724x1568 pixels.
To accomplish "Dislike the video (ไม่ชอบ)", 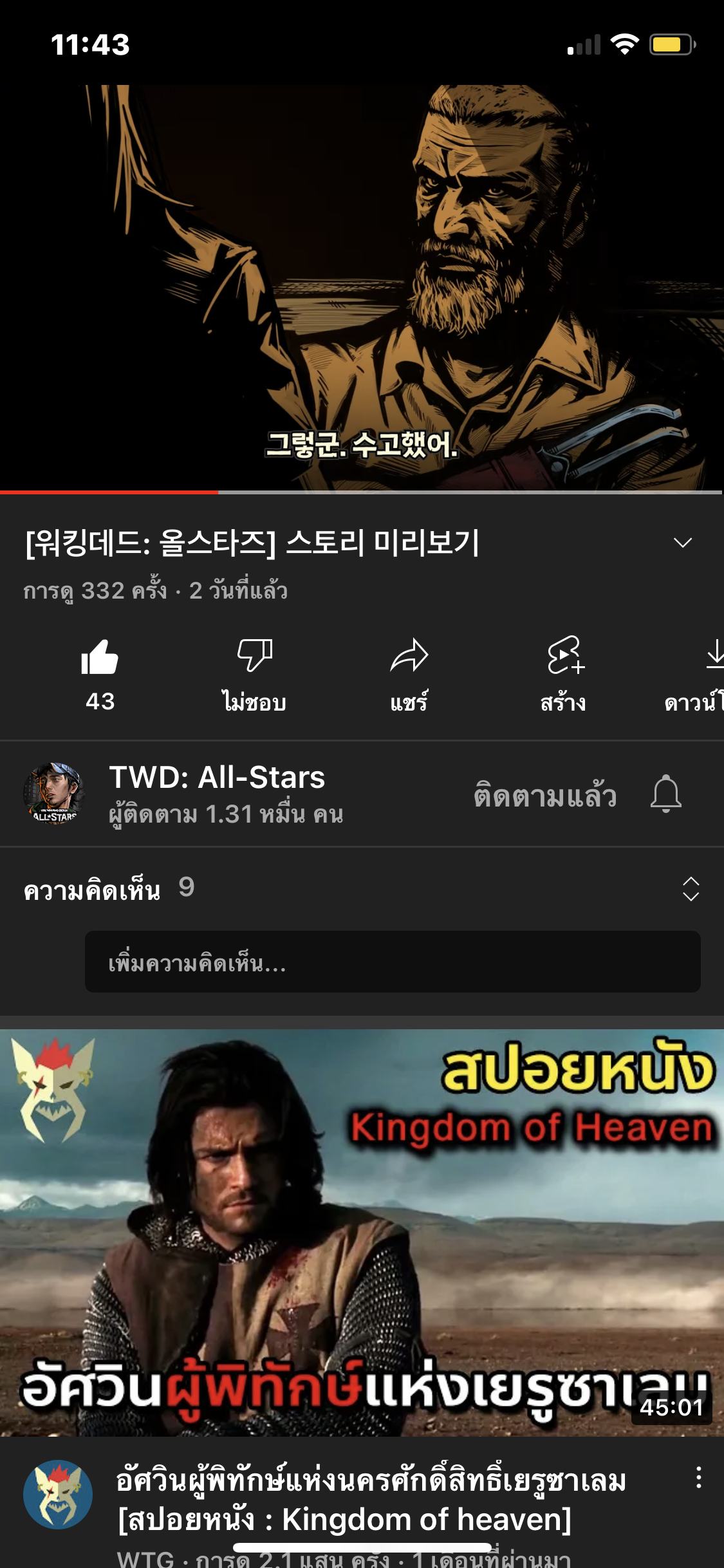I will tap(254, 674).
